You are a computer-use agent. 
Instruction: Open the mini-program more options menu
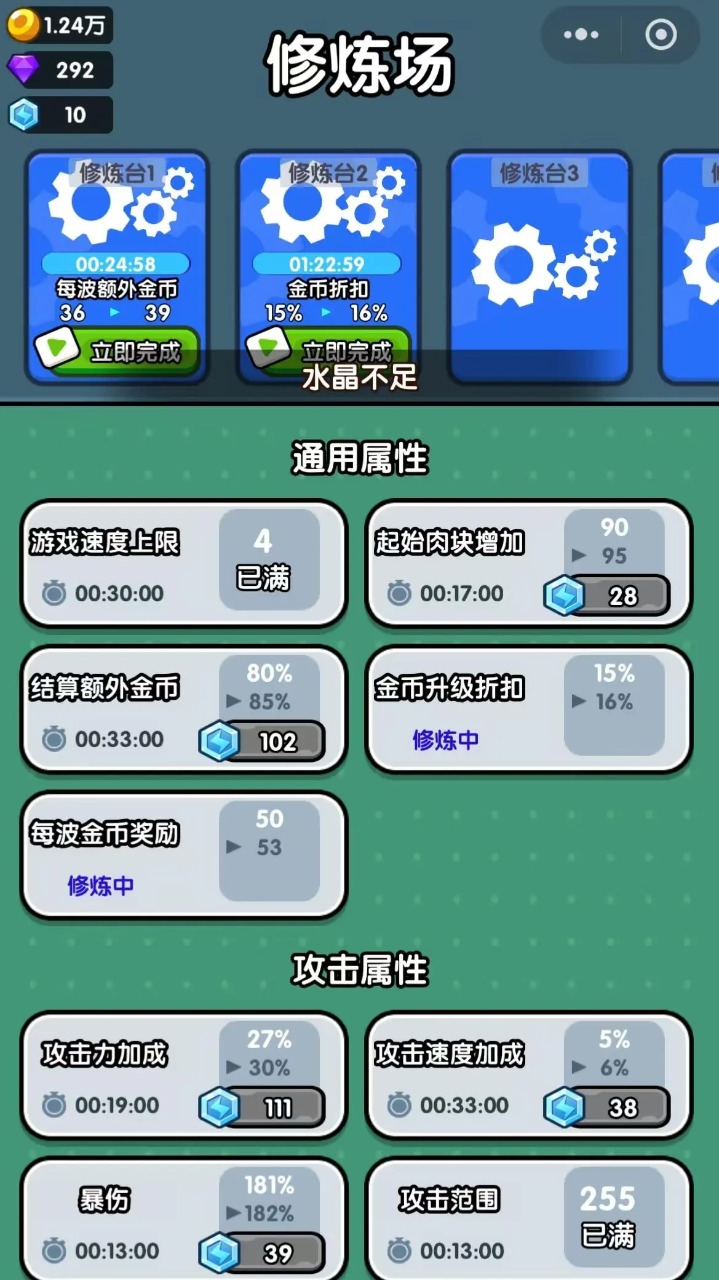(x=581, y=35)
